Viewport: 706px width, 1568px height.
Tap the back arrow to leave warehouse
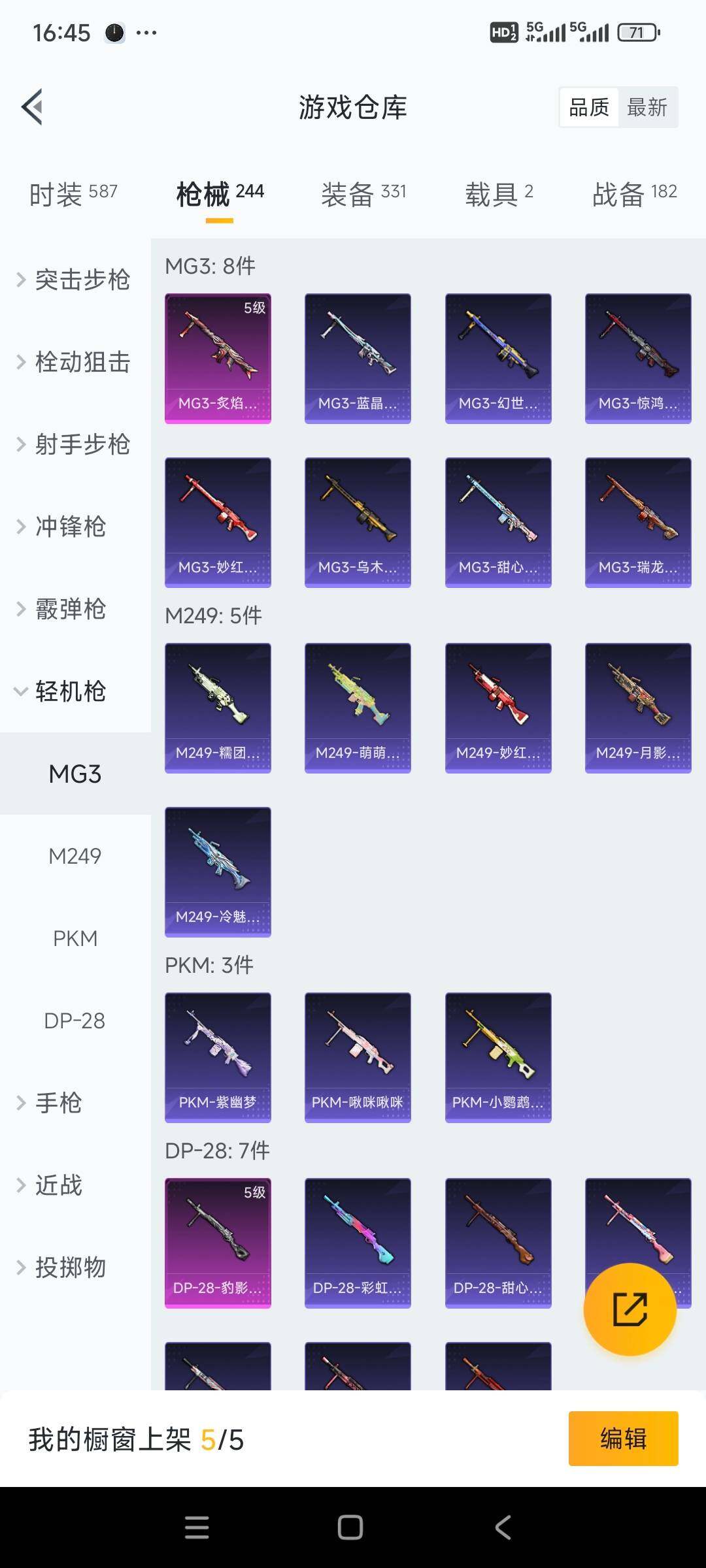pos(31,108)
